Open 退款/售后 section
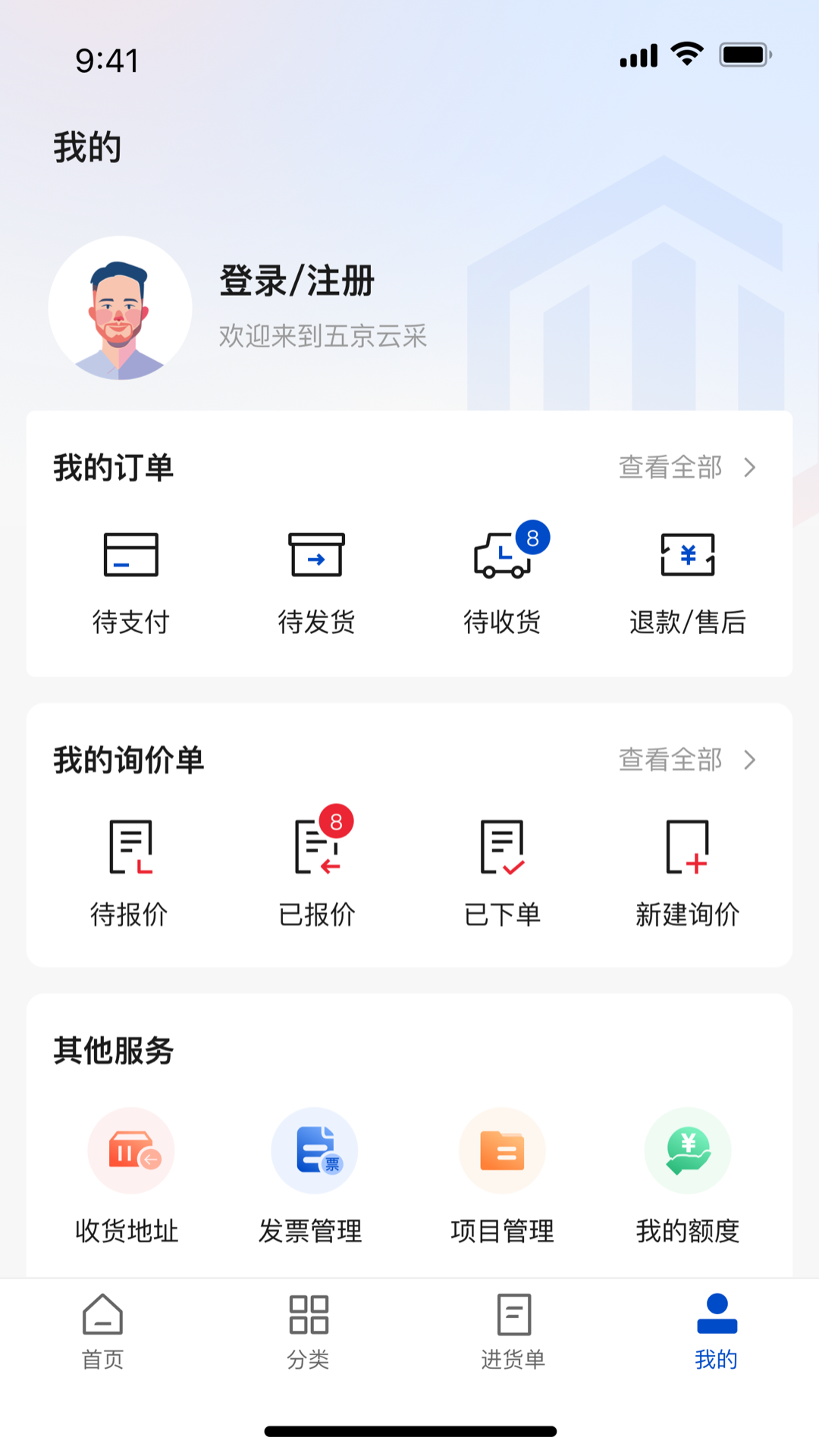 tap(687, 582)
